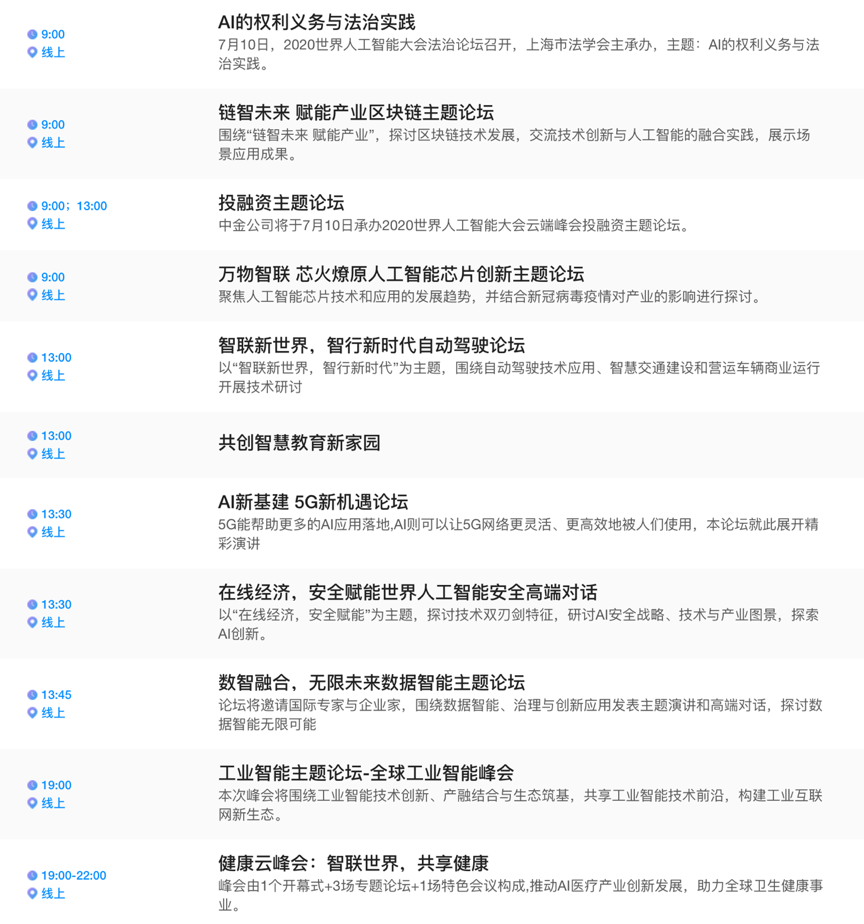Open 健康云峰会：智联世界，共享健康
The width and height of the screenshot is (864, 924).
pos(353,863)
